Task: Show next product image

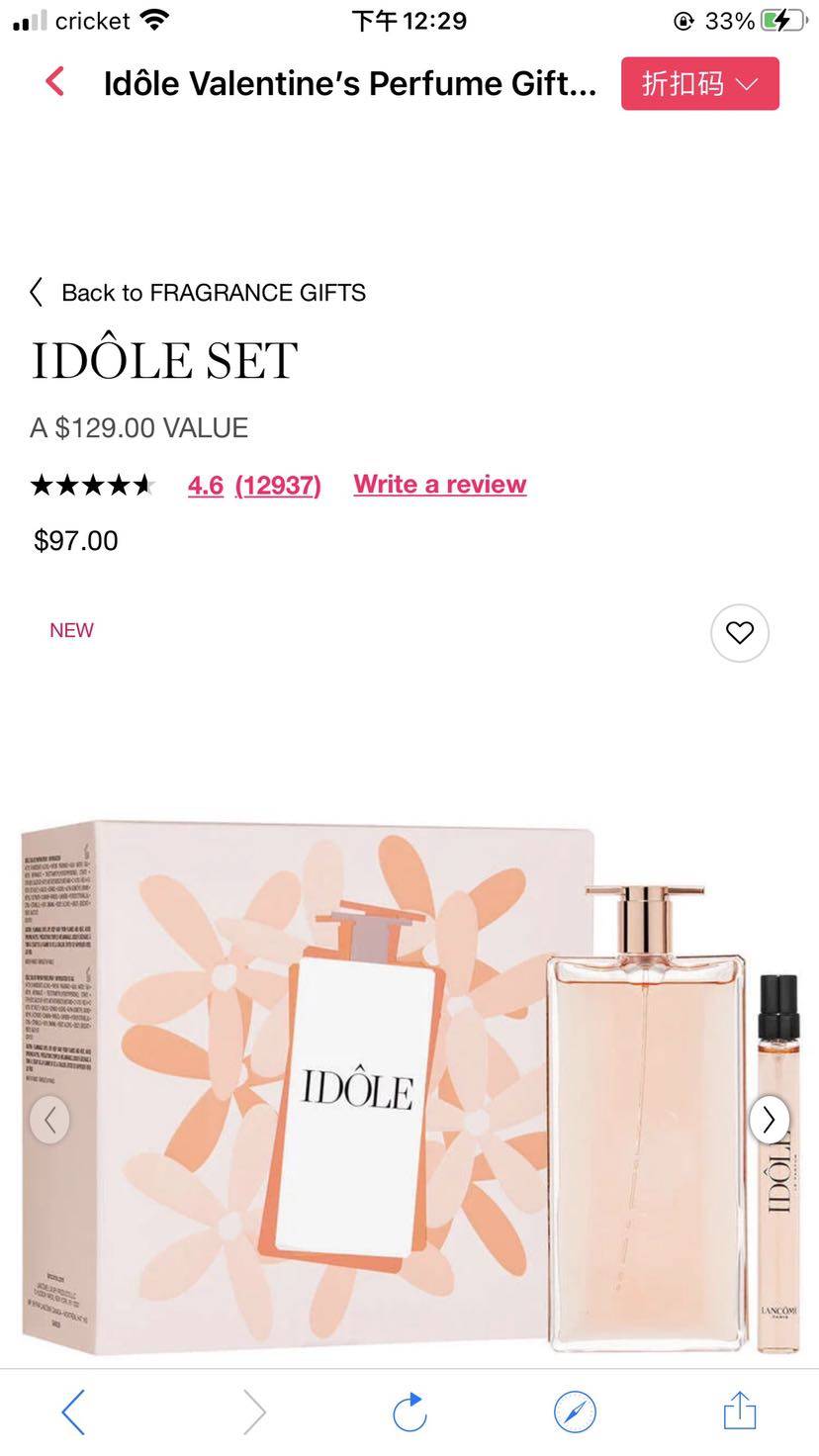Action: (769, 1120)
